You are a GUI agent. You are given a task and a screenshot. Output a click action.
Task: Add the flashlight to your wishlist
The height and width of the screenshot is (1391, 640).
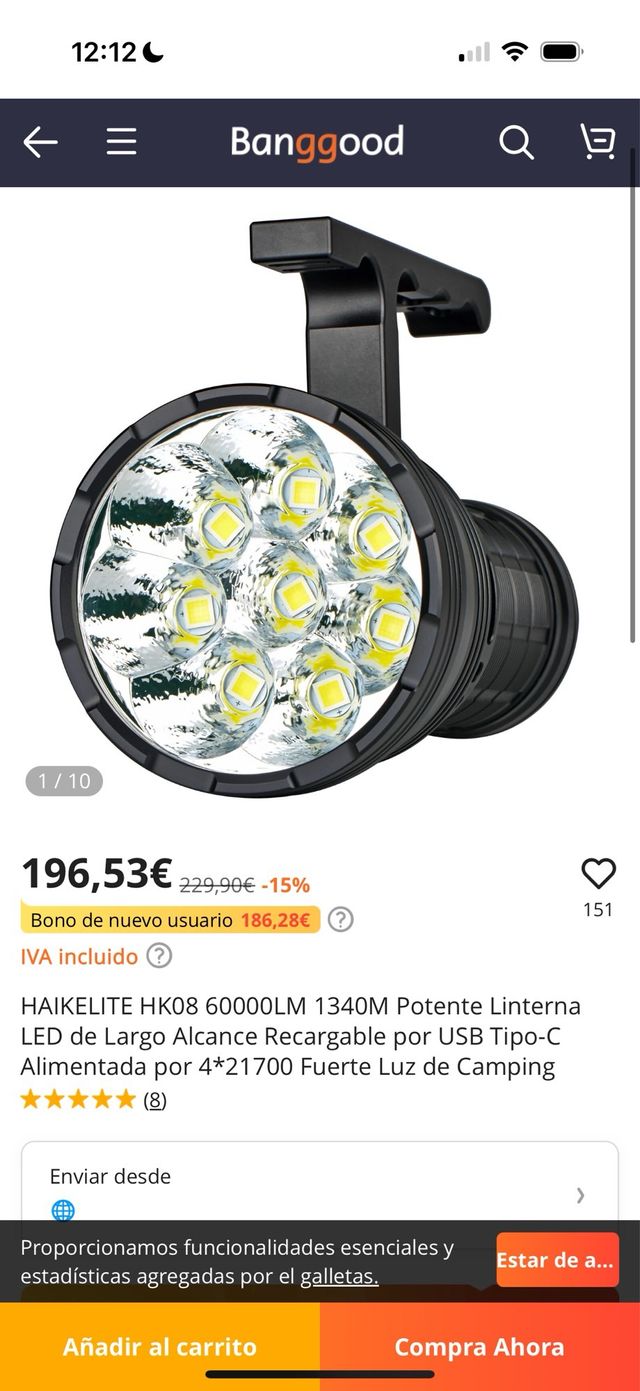tap(598, 874)
